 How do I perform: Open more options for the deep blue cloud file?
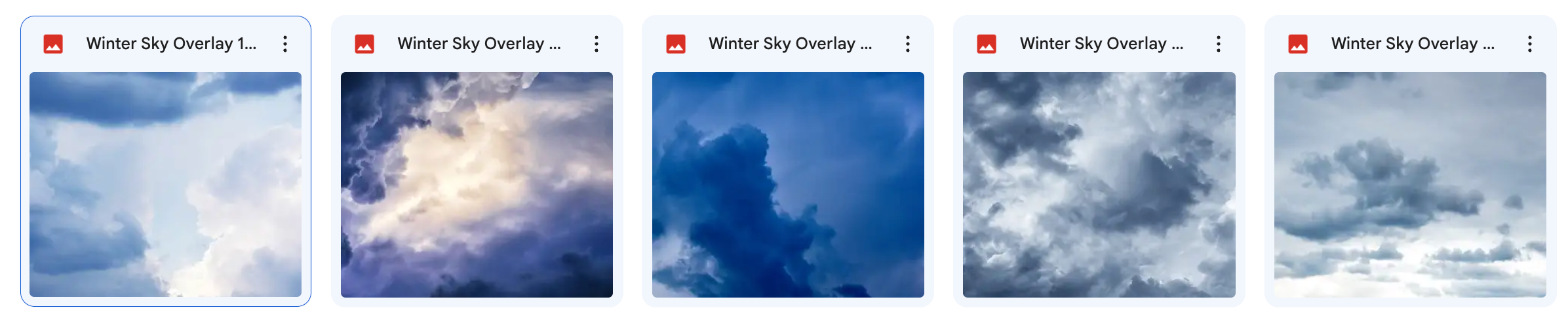pyautogui.click(x=907, y=44)
